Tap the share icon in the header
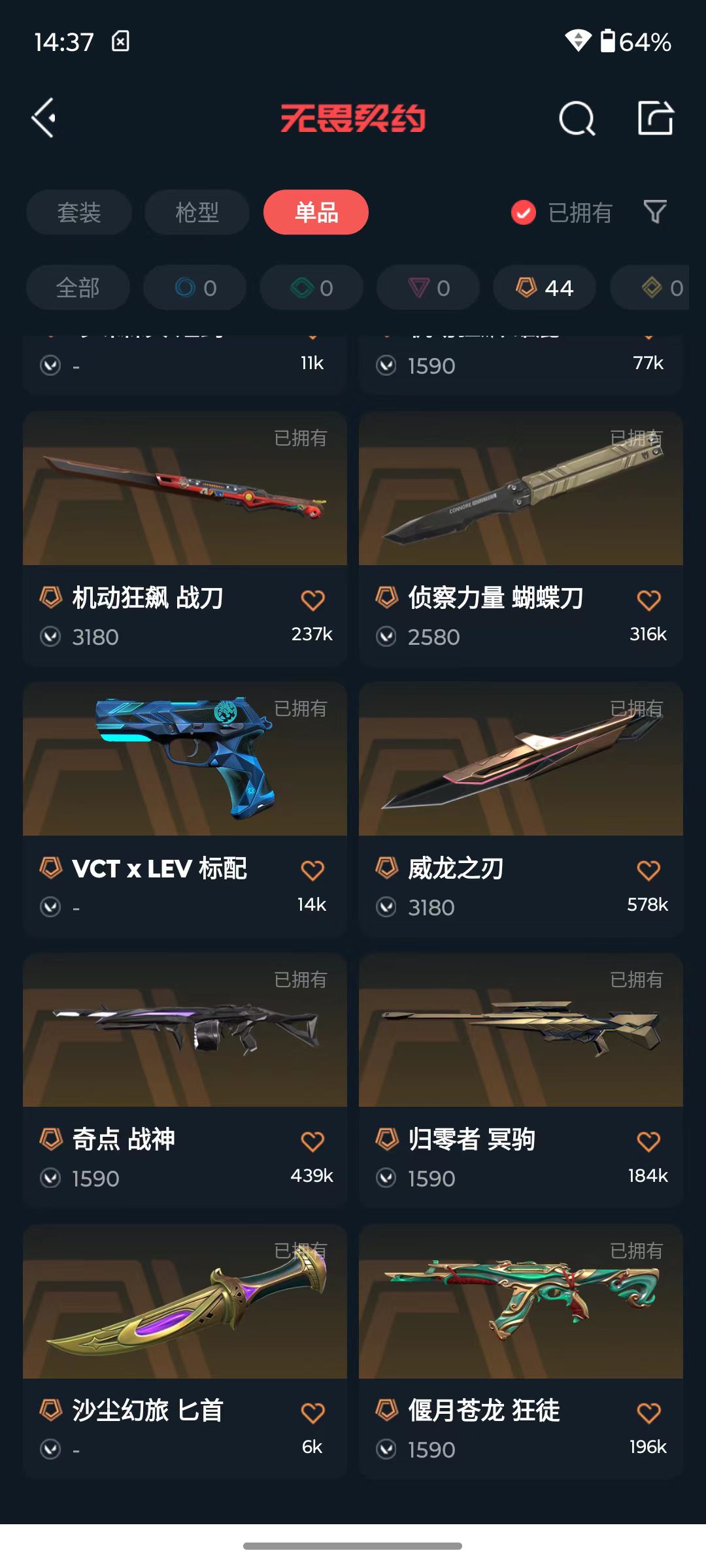Screen dimensions: 706x1568 click(x=656, y=118)
